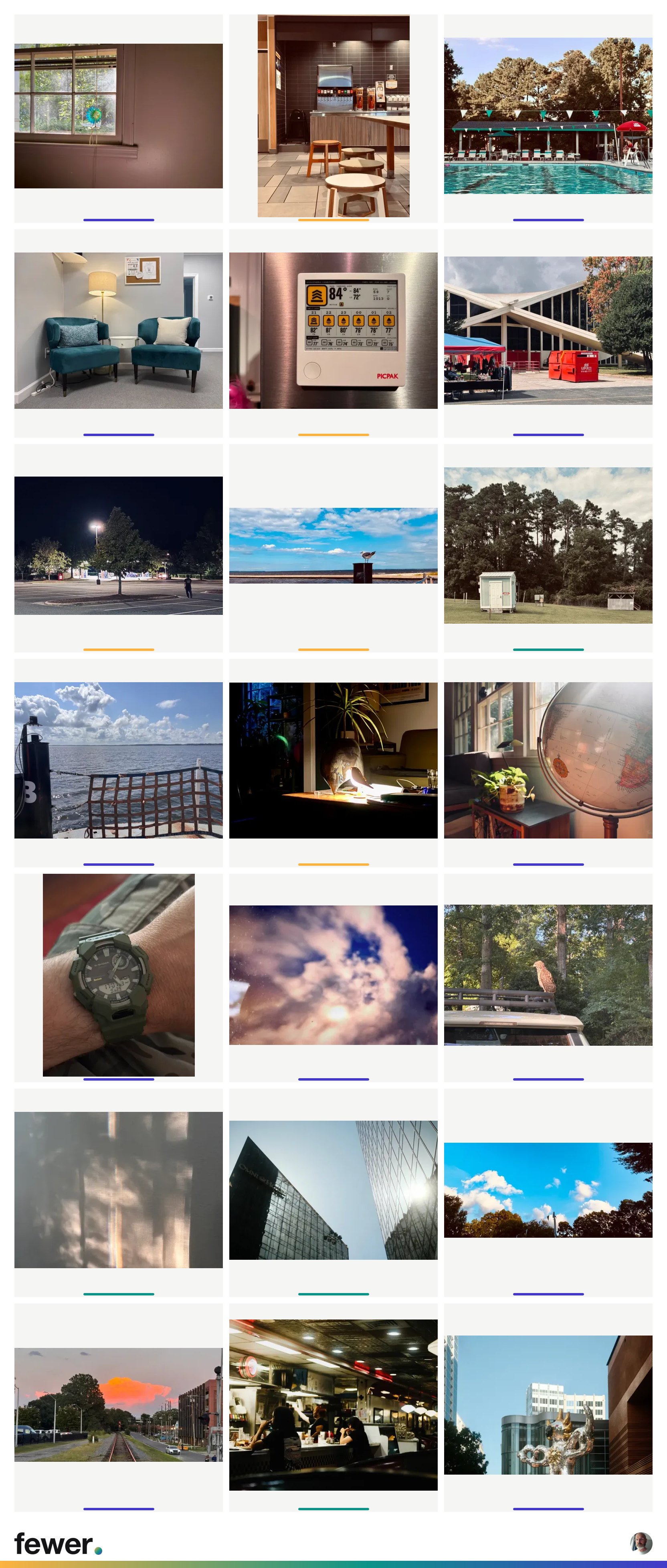View the swimming pool photo
This screenshot has height=1568, width=667.
click(548, 116)
